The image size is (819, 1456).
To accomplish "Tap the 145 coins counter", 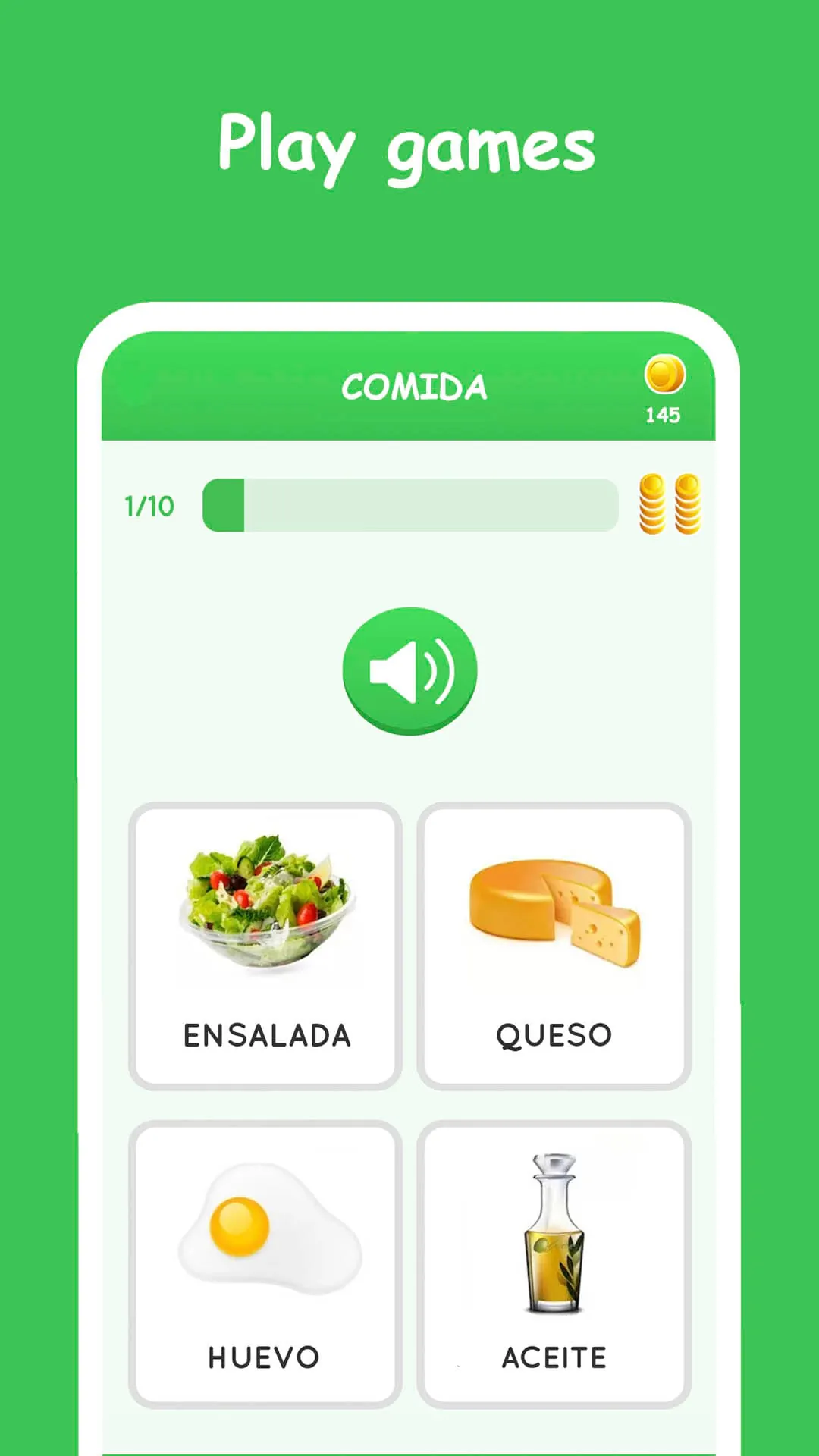I will [666, 414].
